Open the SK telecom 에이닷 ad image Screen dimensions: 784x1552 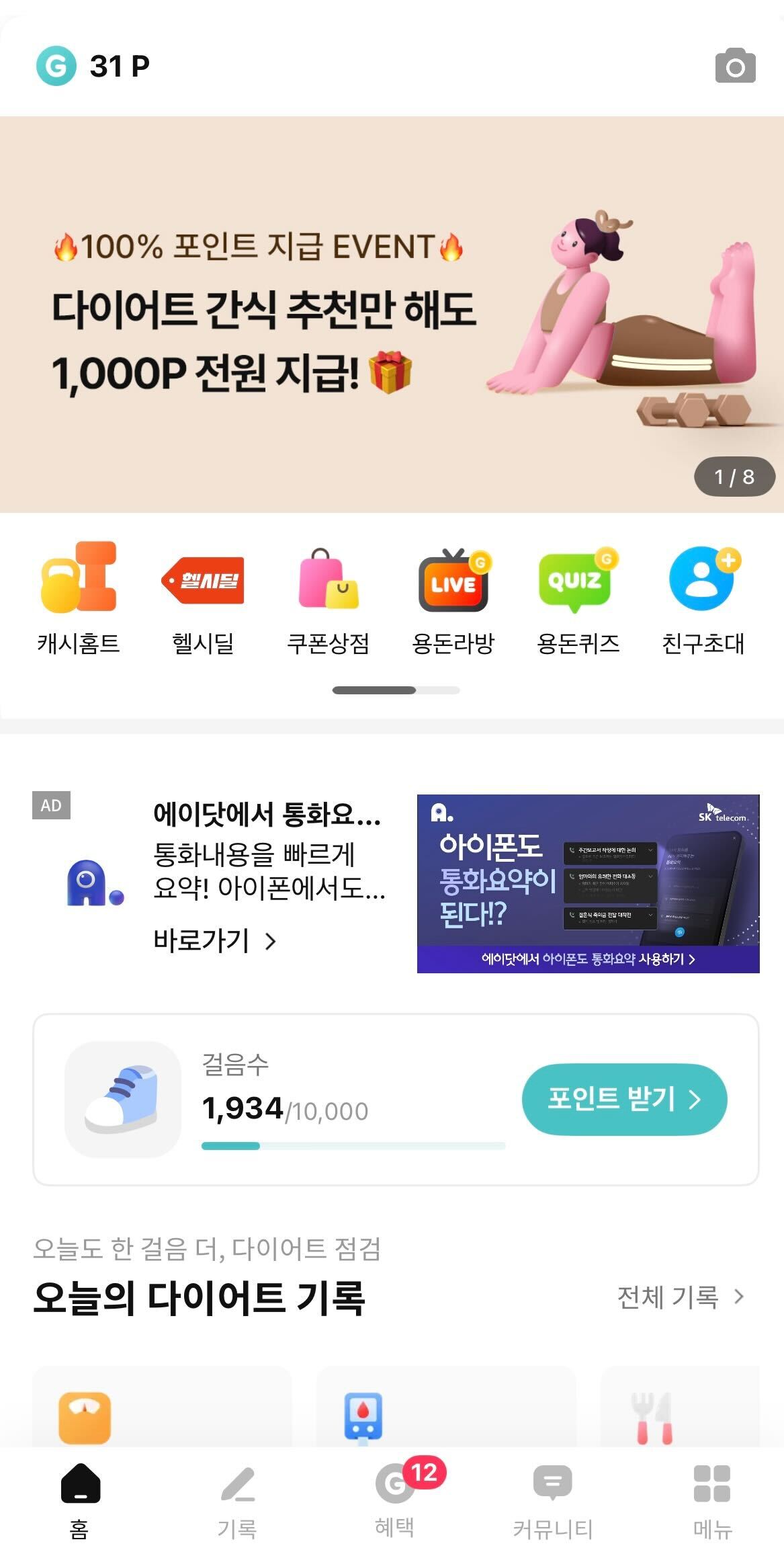(x=588, y=883)
